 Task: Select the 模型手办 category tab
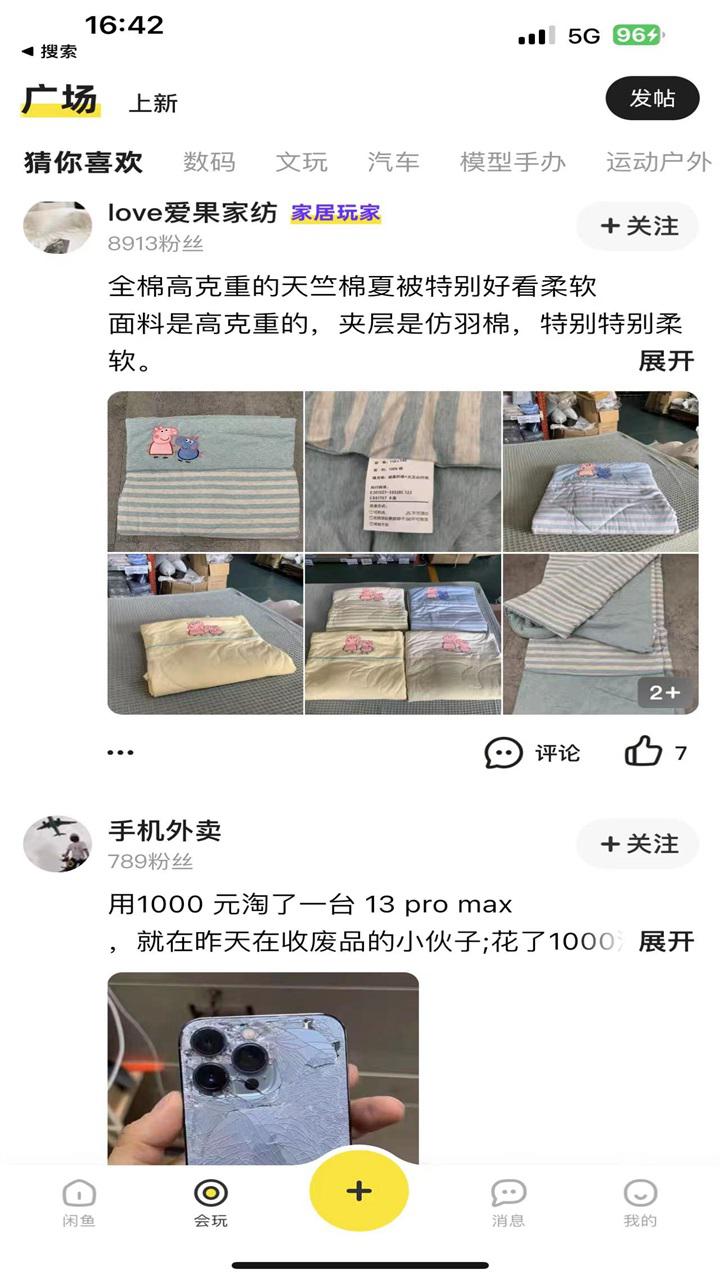(x=512, y=162)
